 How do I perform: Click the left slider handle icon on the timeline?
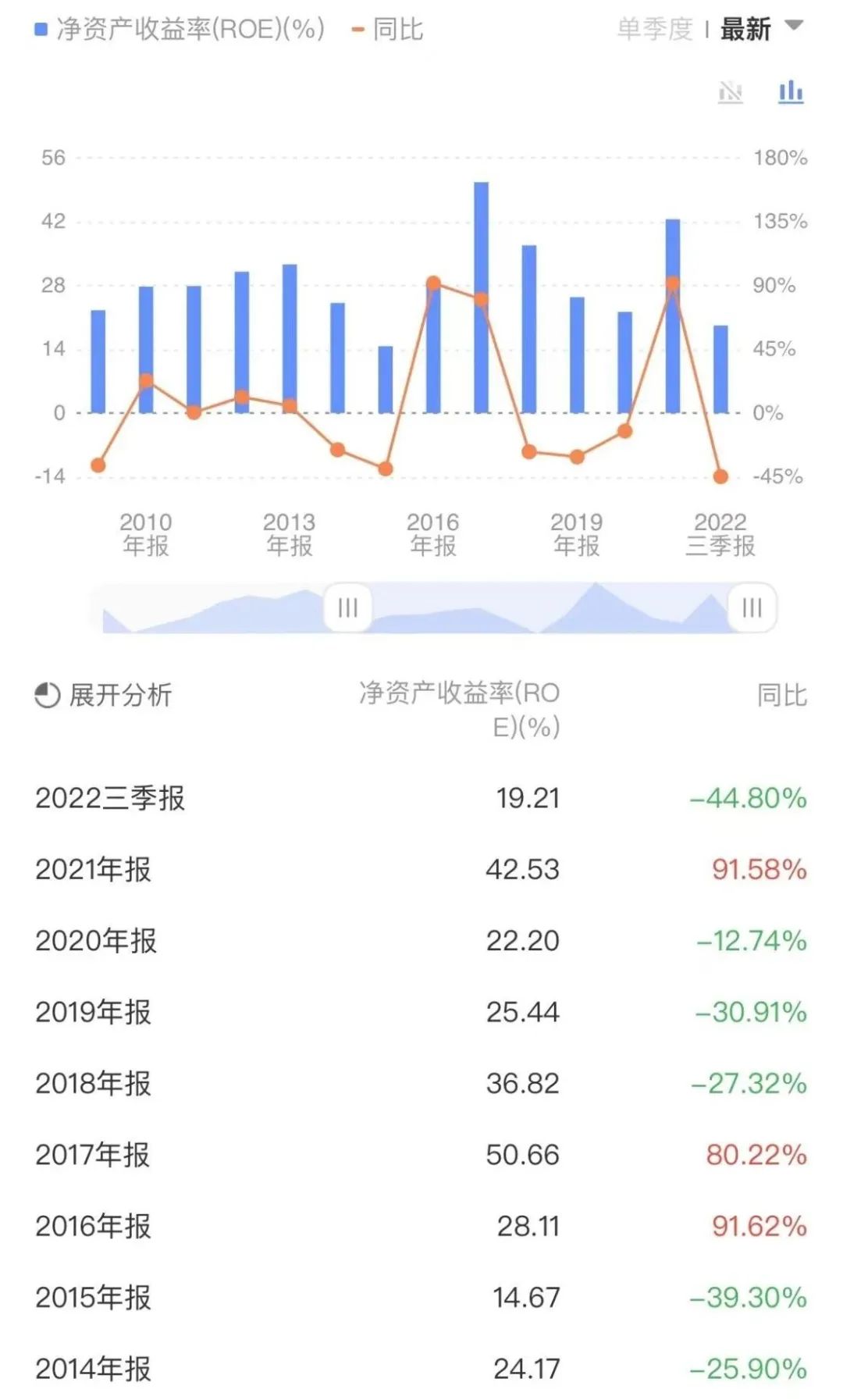pyautogui.click(x=347, y=607)
